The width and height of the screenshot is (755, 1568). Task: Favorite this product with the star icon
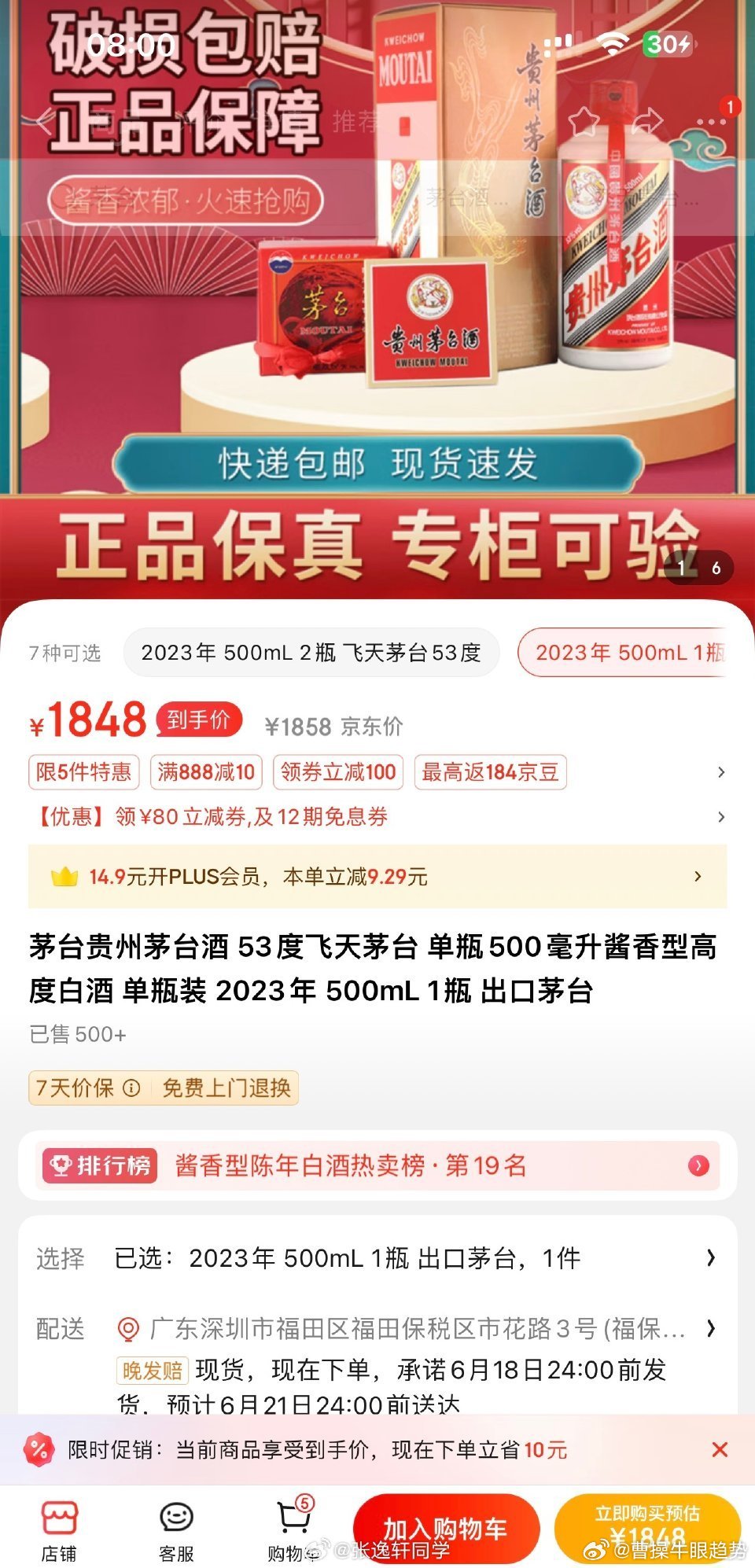584,122
